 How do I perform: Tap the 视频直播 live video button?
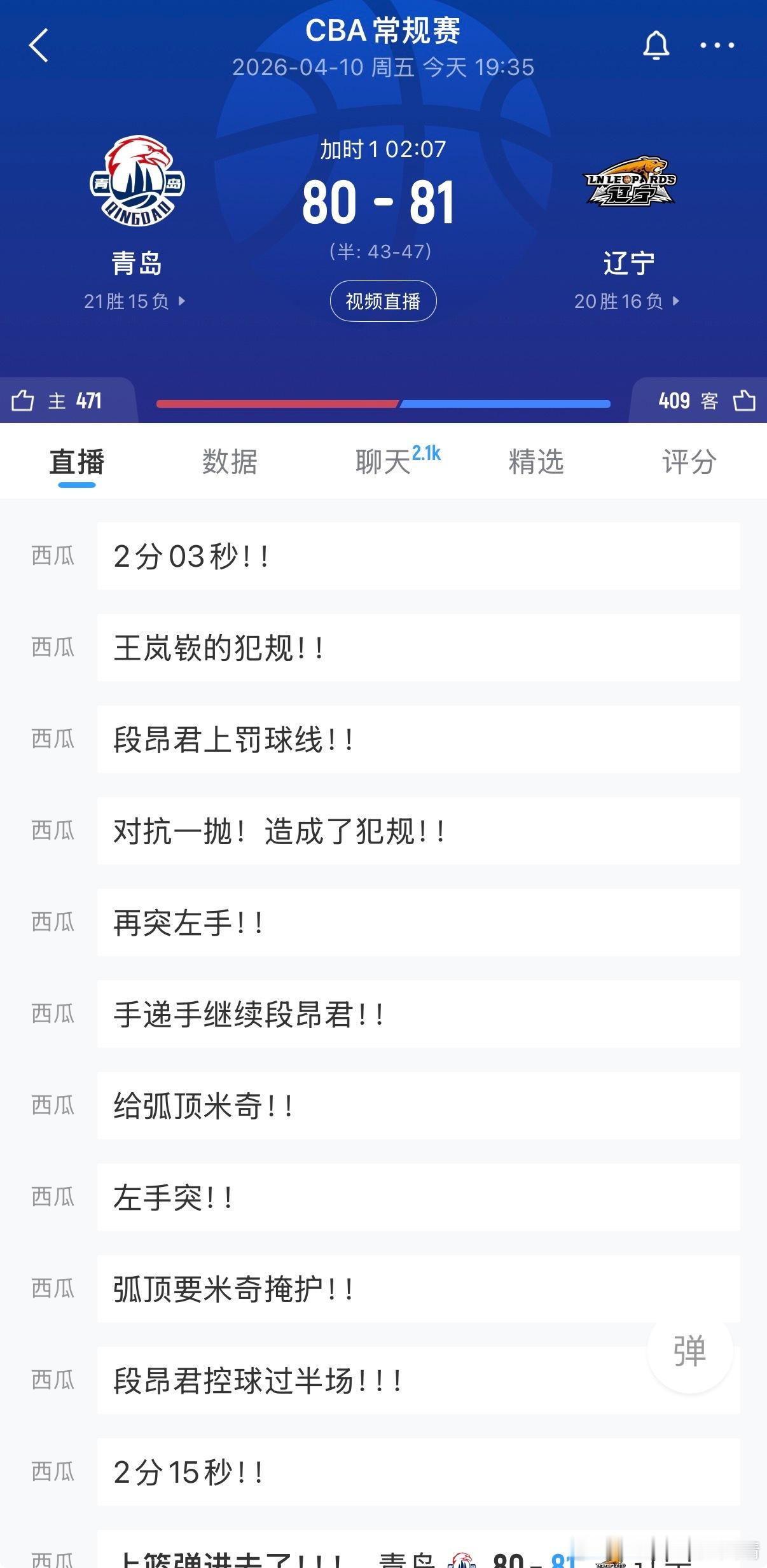383,302
